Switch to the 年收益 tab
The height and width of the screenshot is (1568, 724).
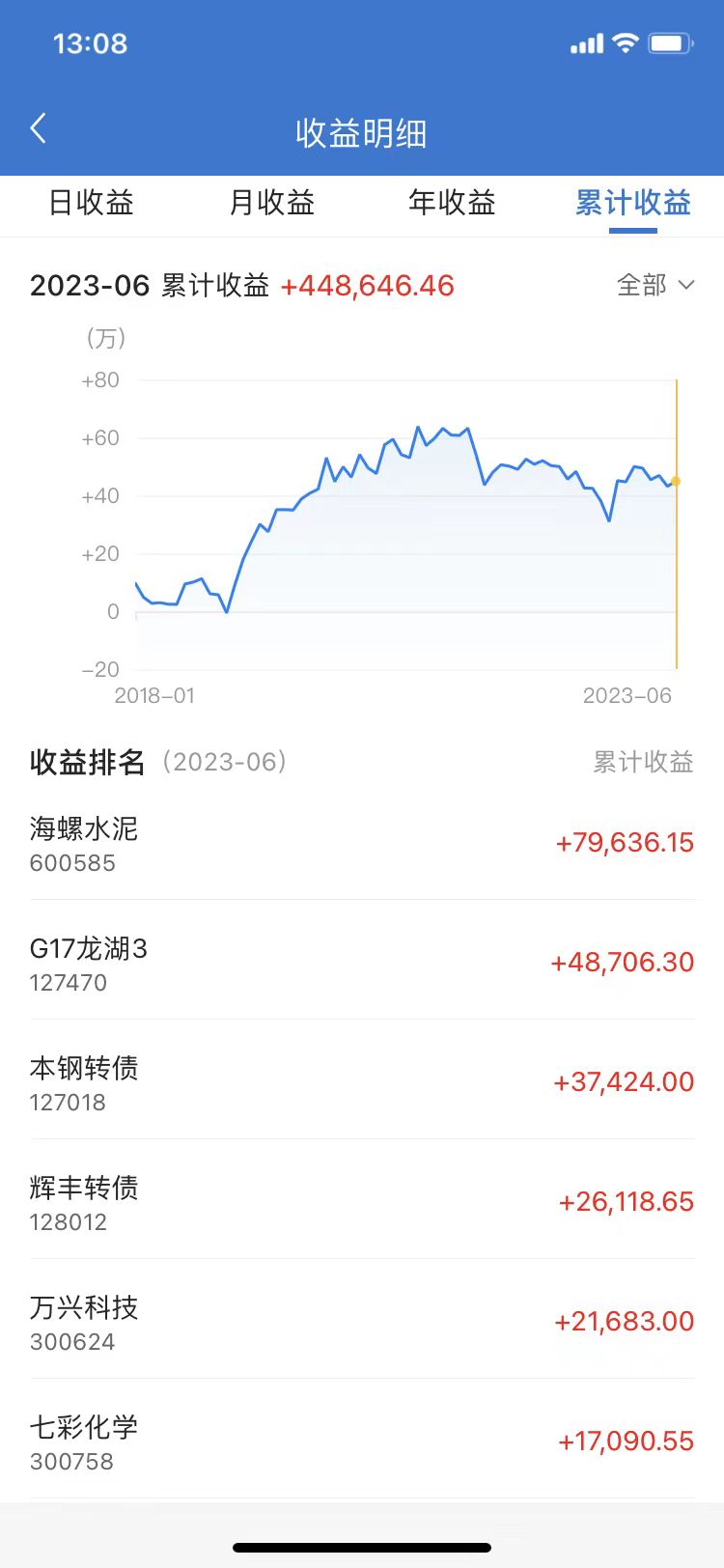(x=452, y=203)
